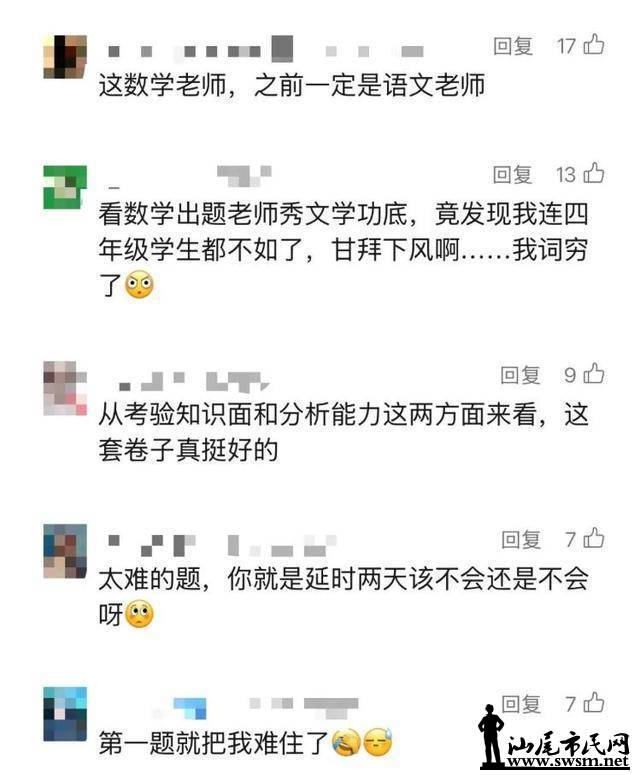Open the green avatar of the 秀文学功底 commenter
The image size is (640, 775).
(x=65, y=186)
